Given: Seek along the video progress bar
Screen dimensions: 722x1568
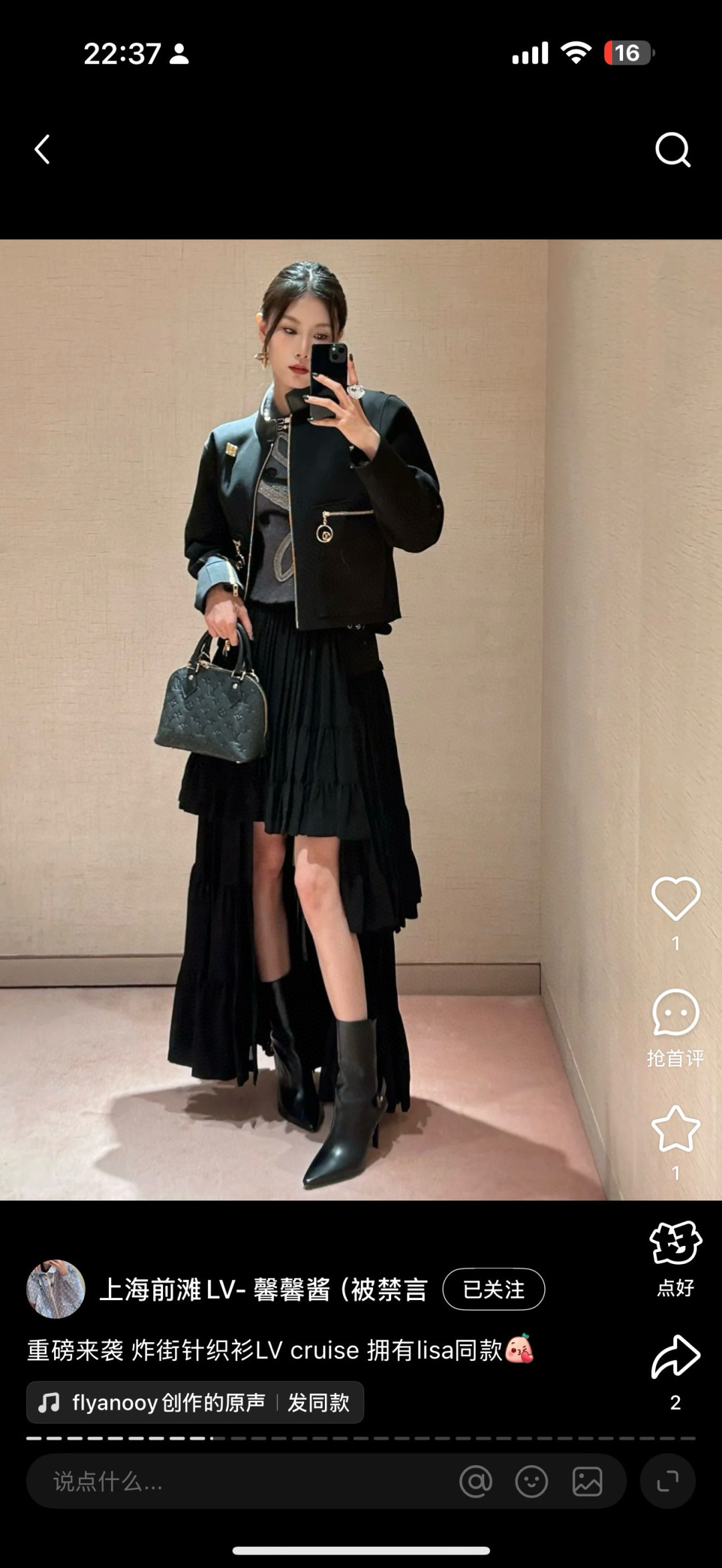Looking at the screenshot, I should 361,1438.
